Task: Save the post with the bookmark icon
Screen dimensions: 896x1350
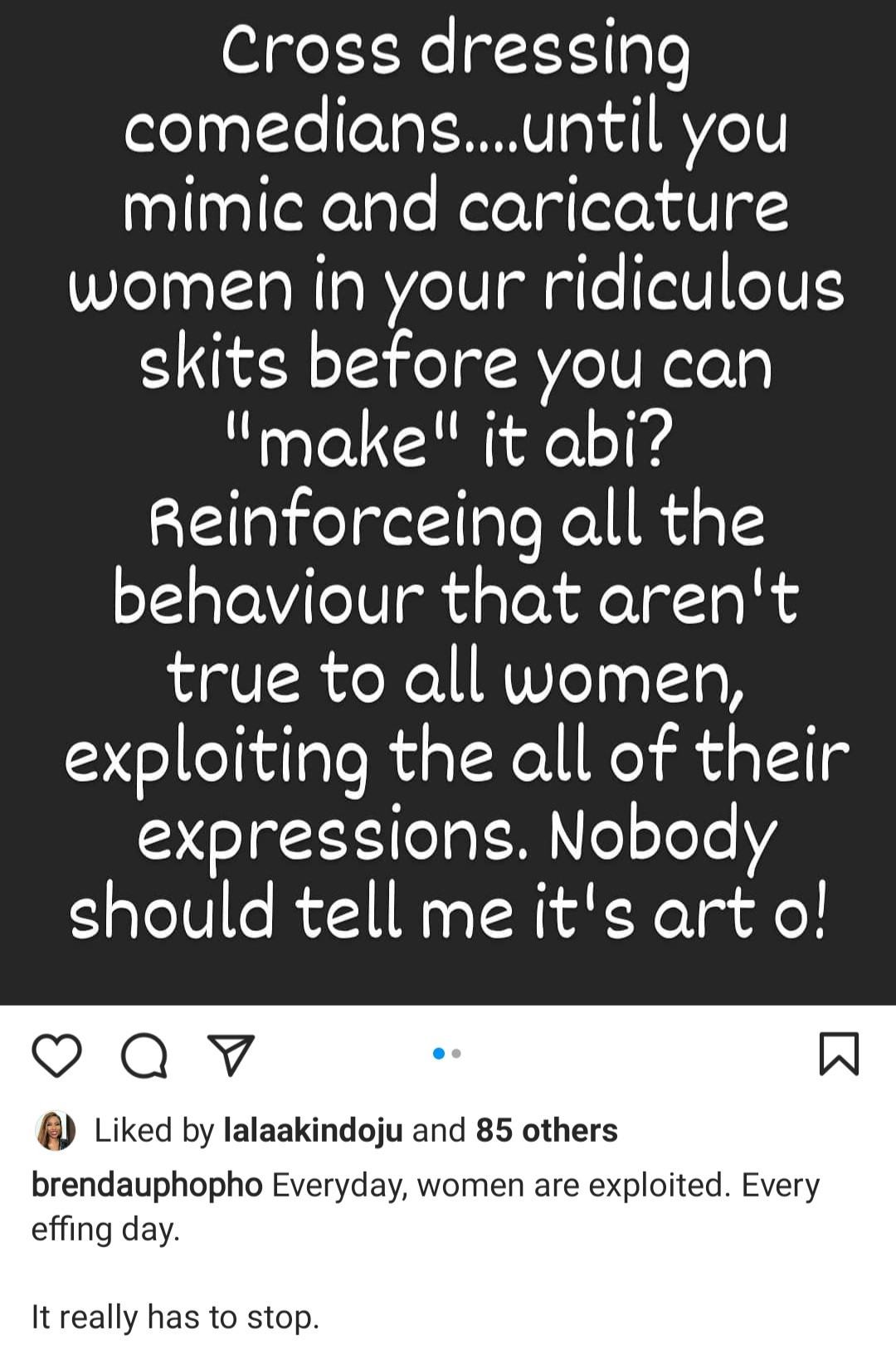Action: click(x=839, y=1055)
